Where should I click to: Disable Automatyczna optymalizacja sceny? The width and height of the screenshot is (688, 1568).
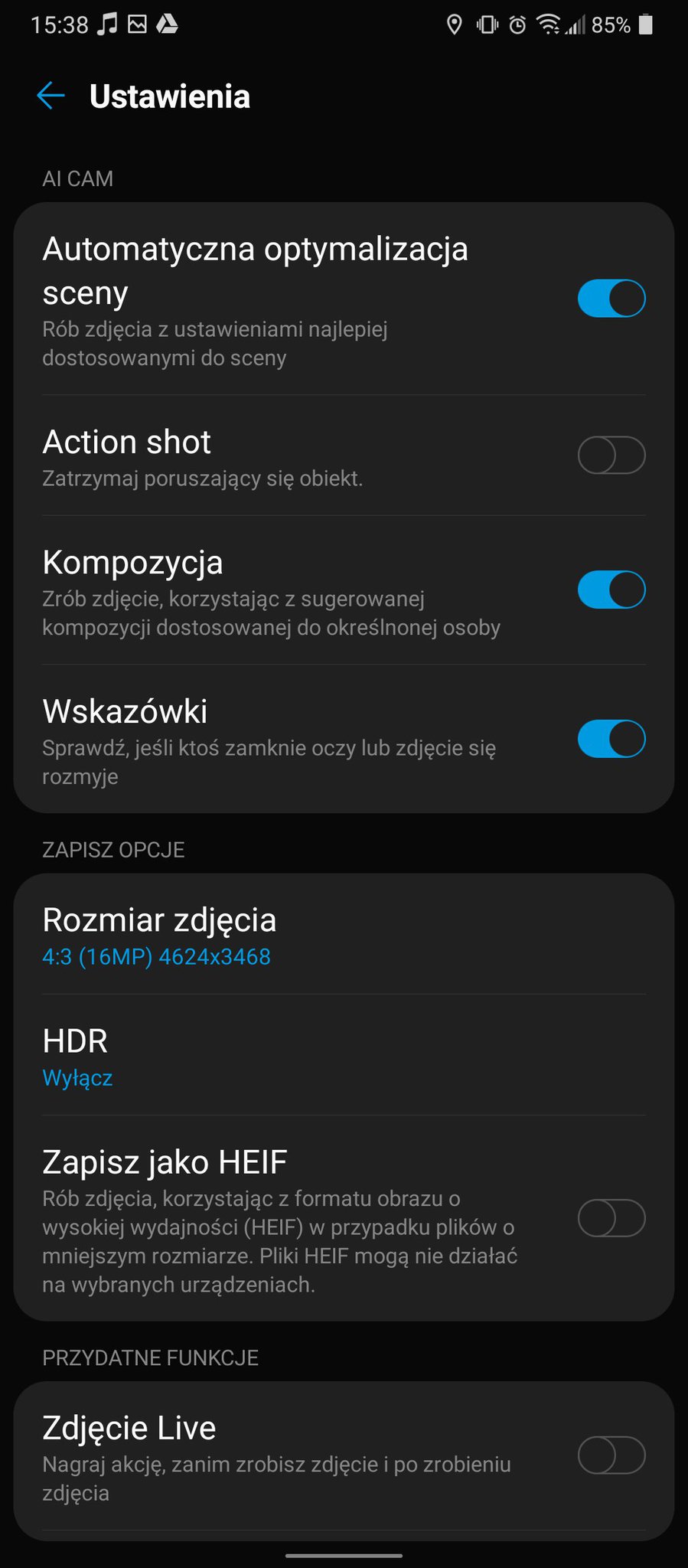611,299
